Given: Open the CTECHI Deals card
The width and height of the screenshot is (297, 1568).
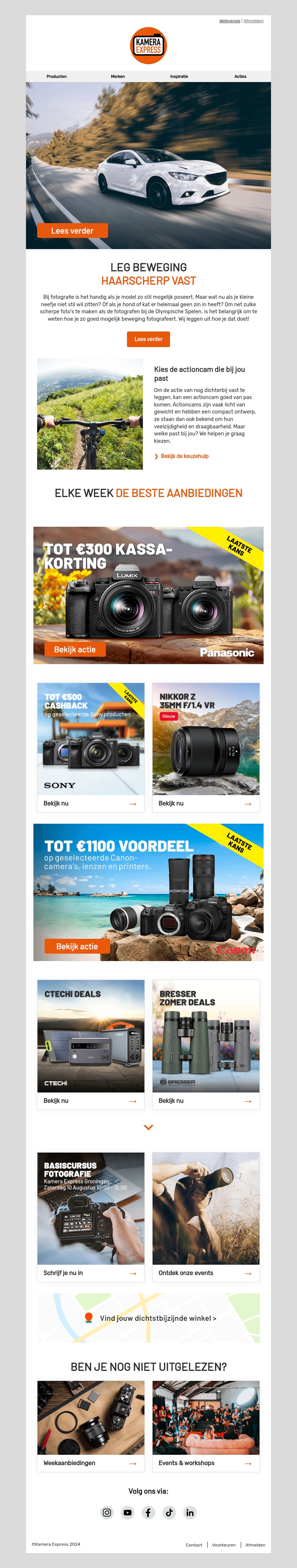Looking at the screenshot, I should (91, 1101).
